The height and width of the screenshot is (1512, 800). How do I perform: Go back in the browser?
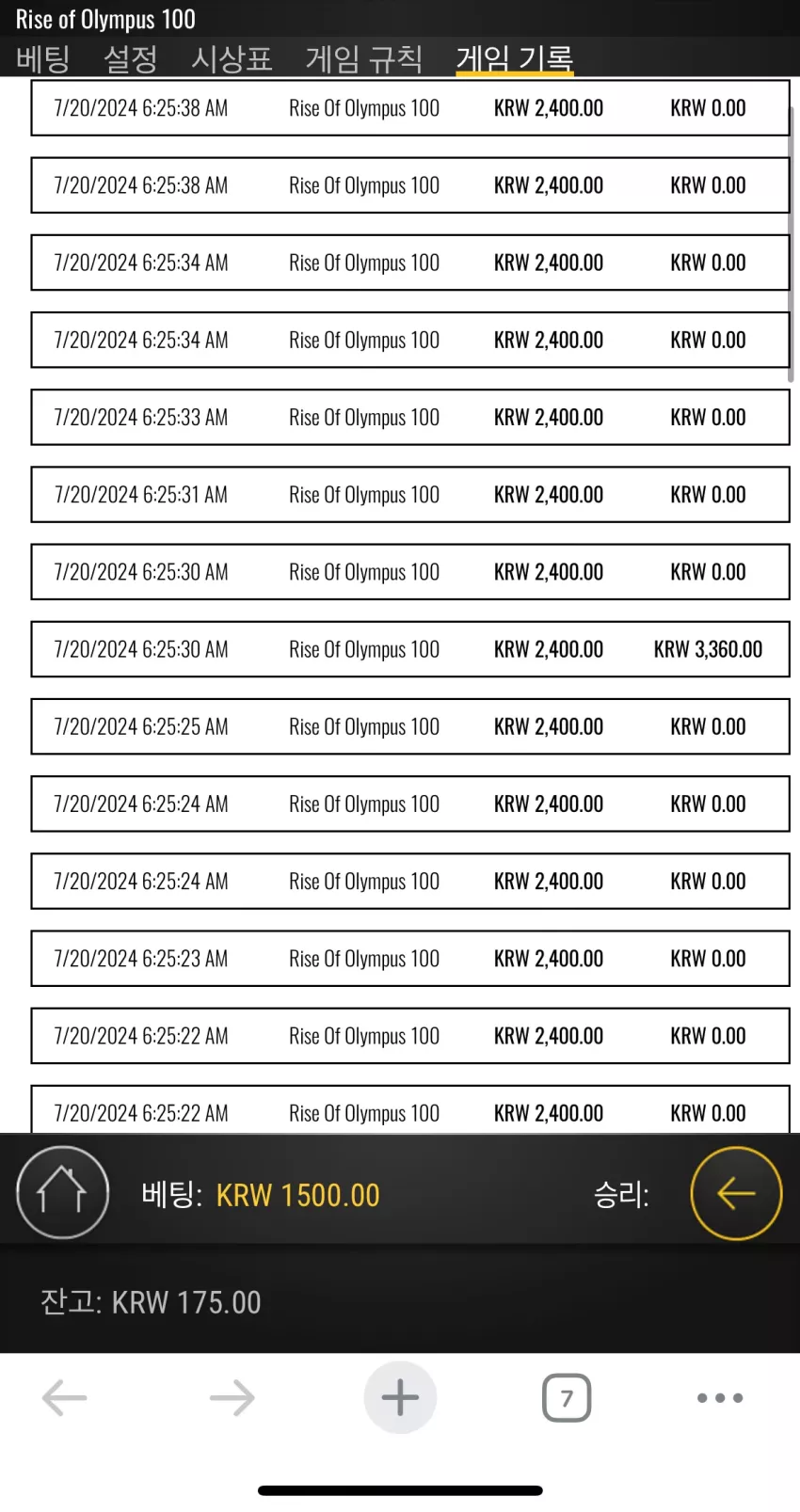click(65, 1397)
